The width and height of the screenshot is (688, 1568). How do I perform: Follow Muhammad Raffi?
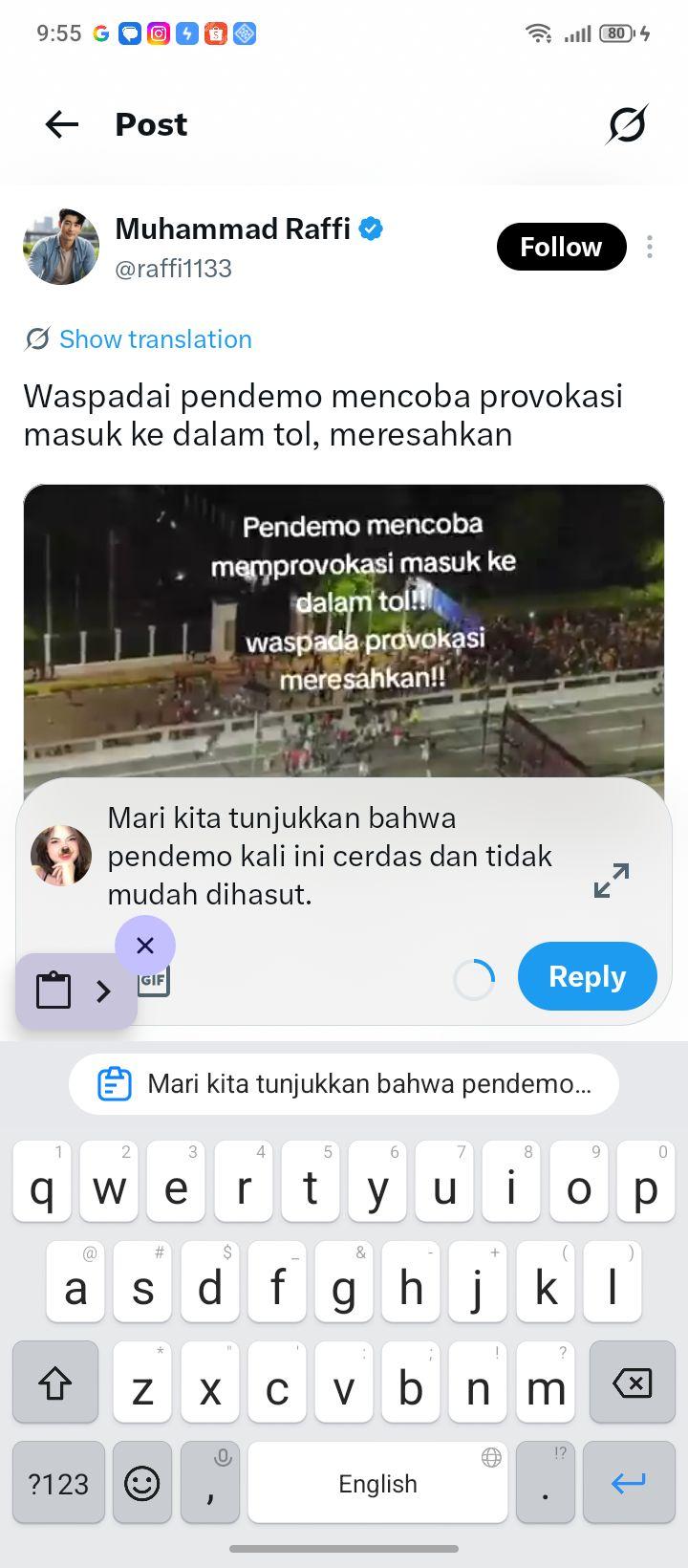[561, 247]
